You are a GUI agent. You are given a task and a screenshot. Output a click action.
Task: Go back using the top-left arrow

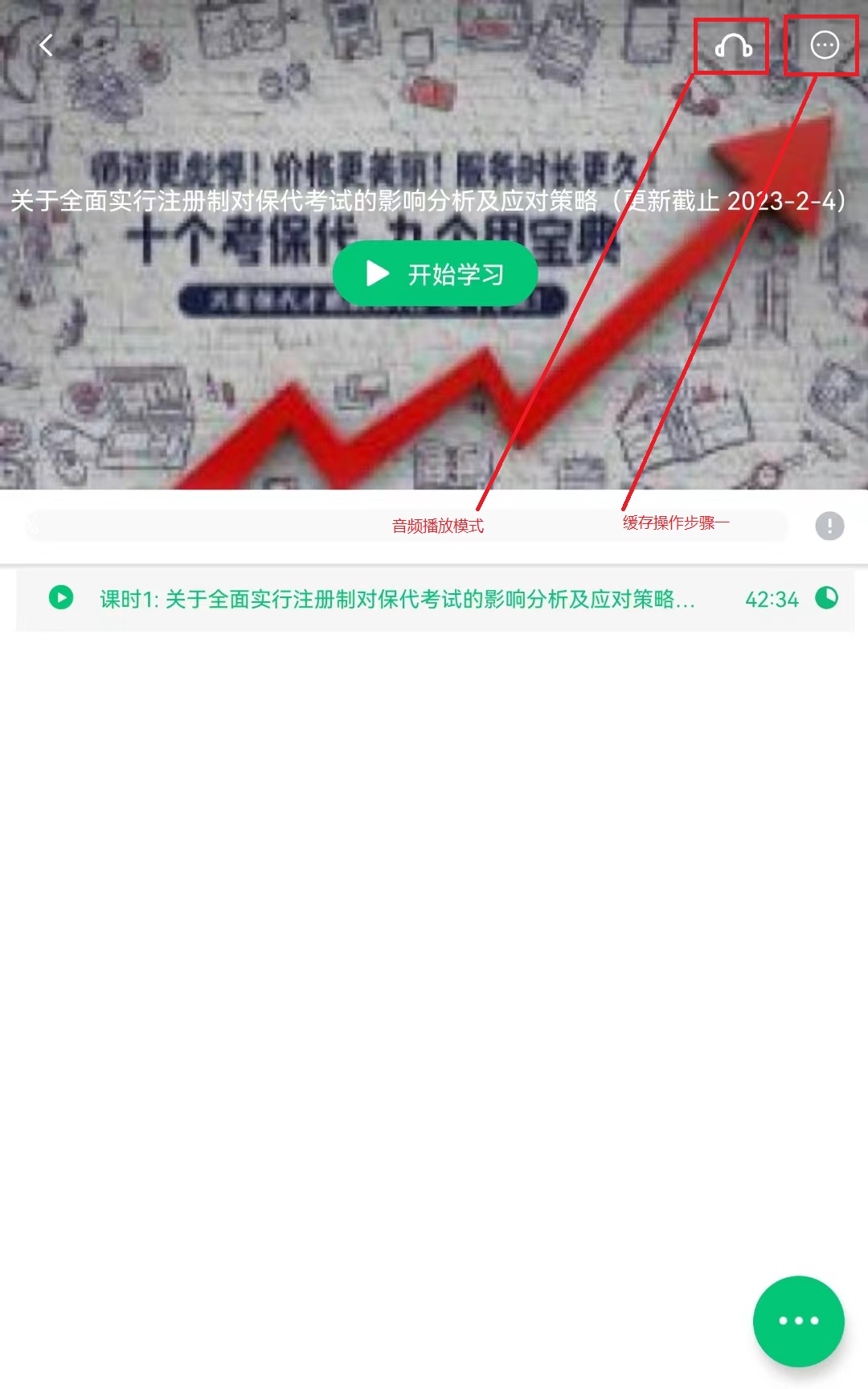(47, 46)
